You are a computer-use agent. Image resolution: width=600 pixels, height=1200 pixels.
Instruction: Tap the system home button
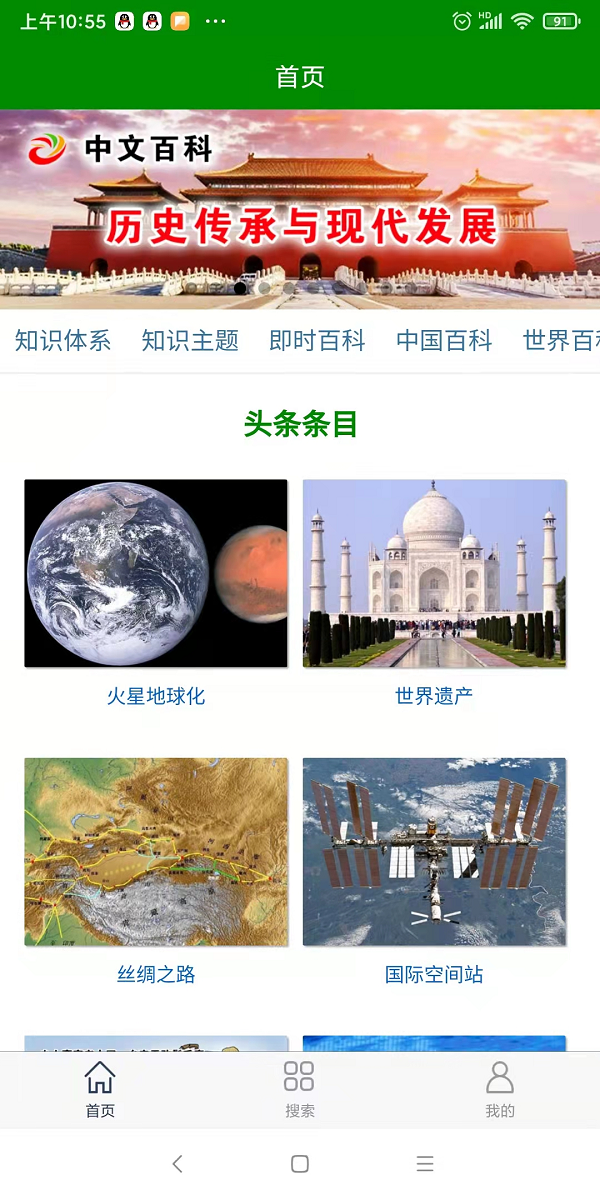[299, 1164]
